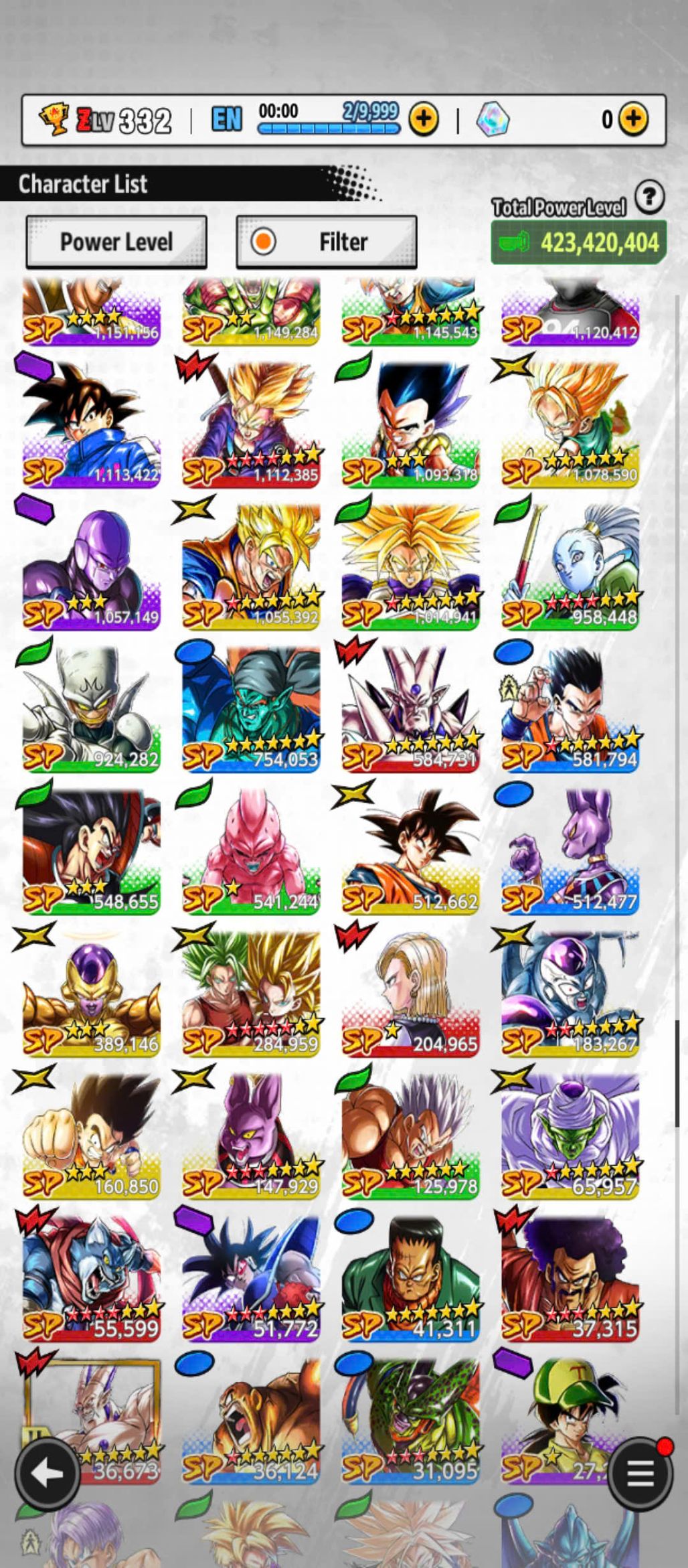Tap the Power Level sort button

(116, 242)
